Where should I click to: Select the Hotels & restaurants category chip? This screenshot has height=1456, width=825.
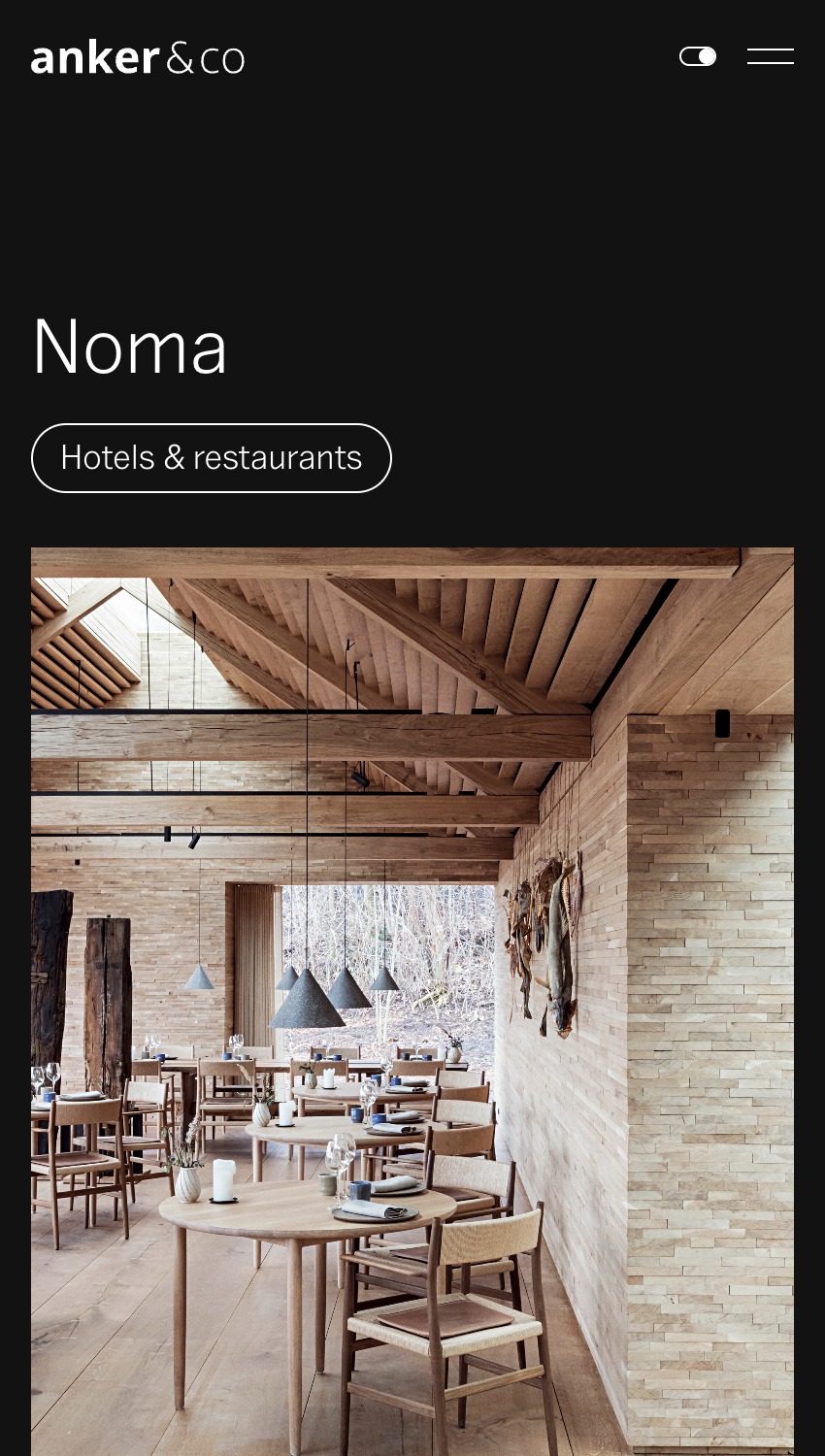212,457
